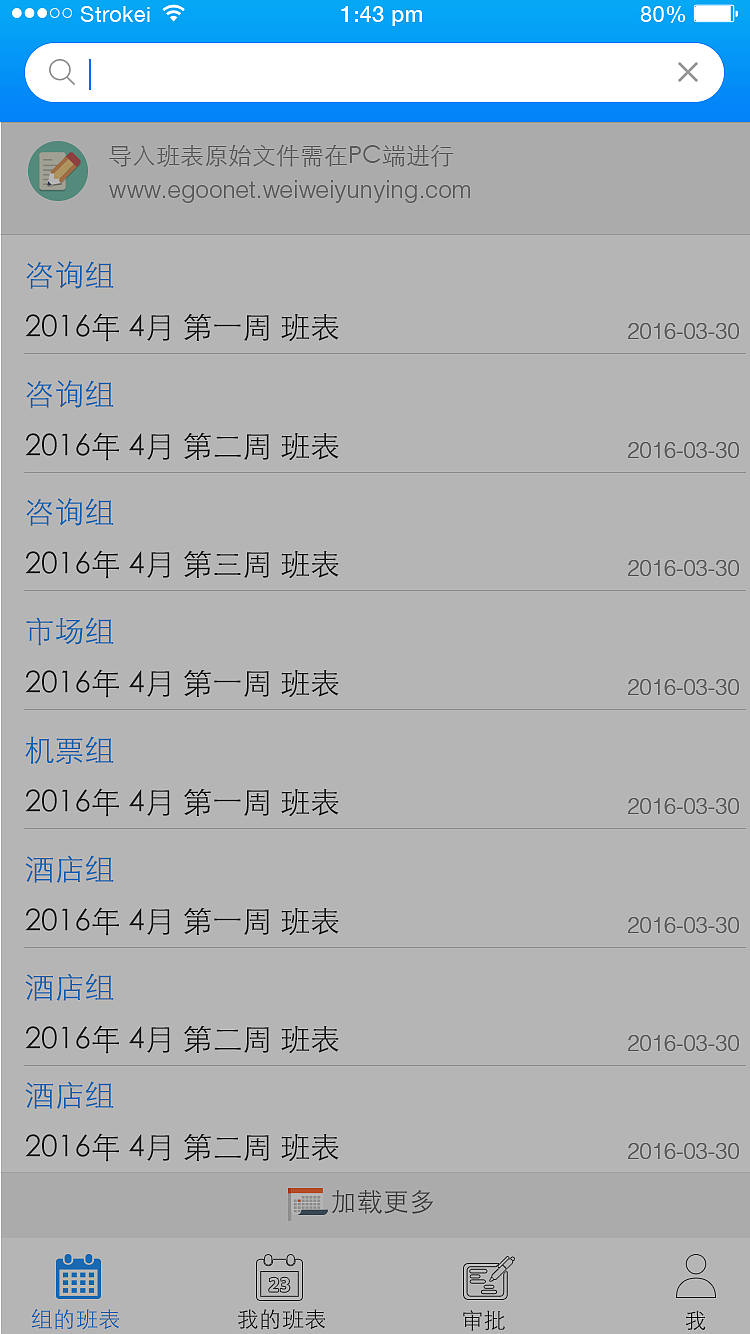Select the 酒店组 group label
This screenshot has height=1334, width=750.
[68, 870]
